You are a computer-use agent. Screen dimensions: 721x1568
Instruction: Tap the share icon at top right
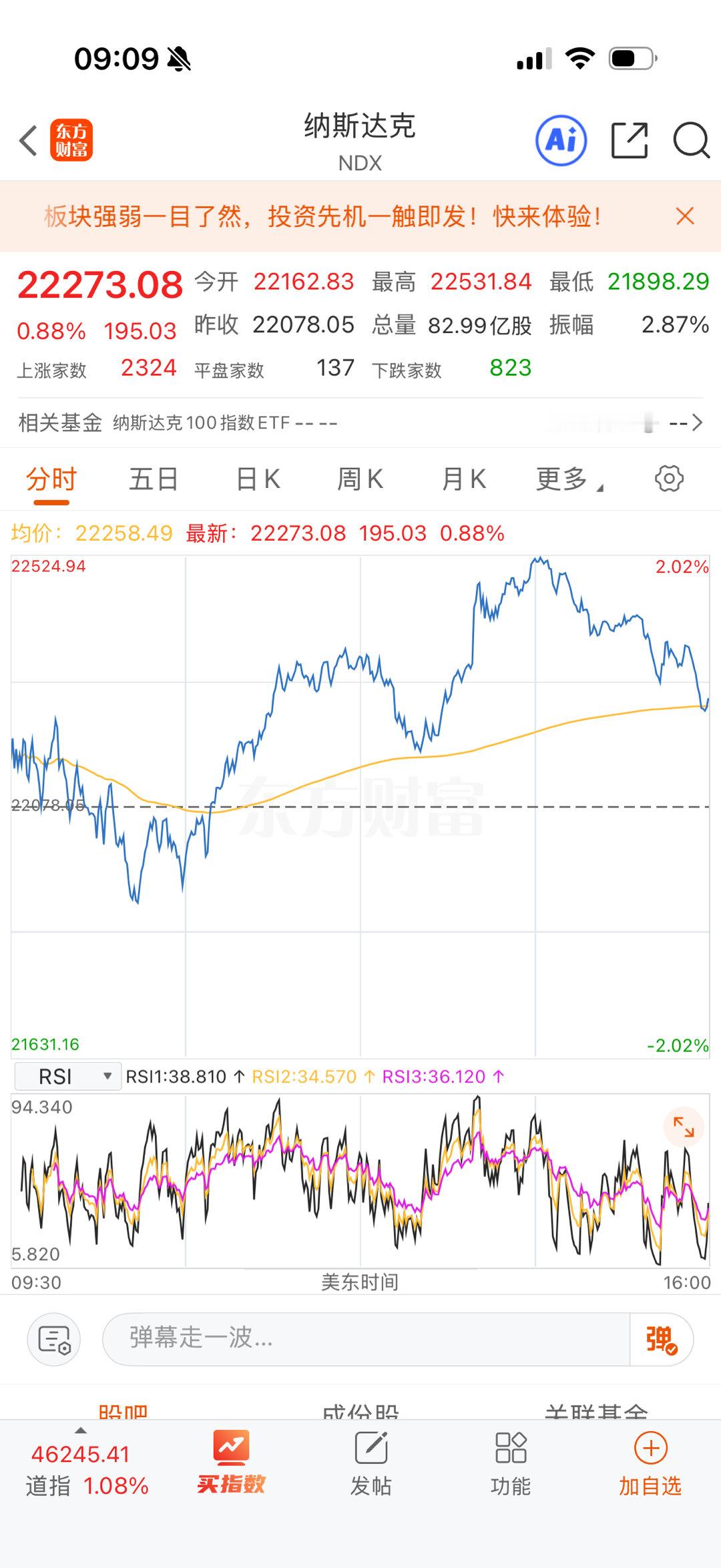pos(630,141)
